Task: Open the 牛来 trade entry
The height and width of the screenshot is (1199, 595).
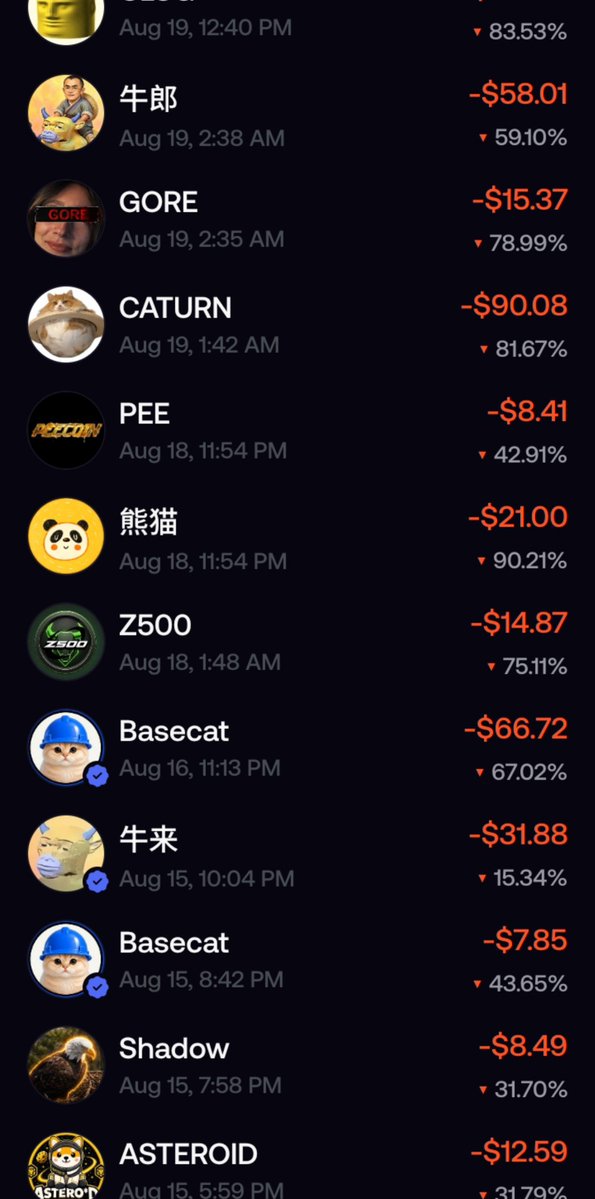Action: (x=298, y=853)
